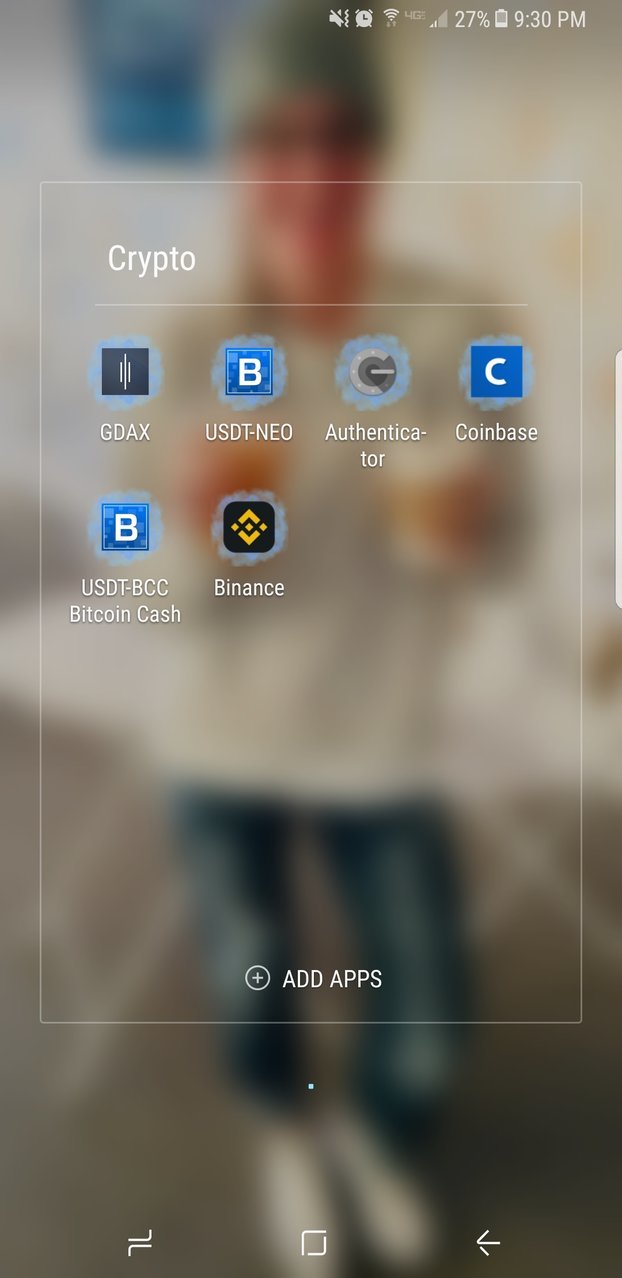Tap ADD APPS to add to the folder
The height and width of the screenshot is (1278, 622).
click(x=314, y=978)
